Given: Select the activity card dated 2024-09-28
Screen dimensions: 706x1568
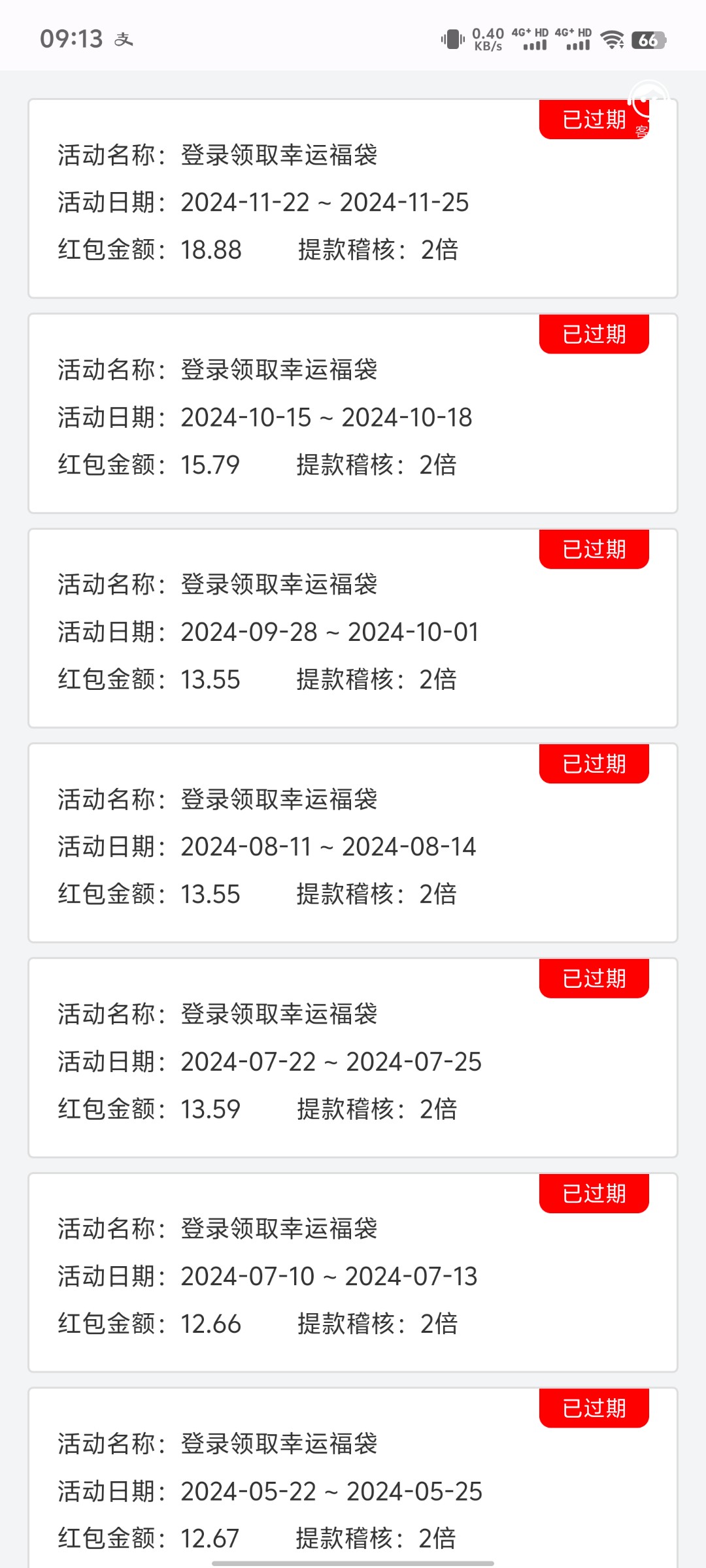Looking at the screenshot, I should point(353,629).
